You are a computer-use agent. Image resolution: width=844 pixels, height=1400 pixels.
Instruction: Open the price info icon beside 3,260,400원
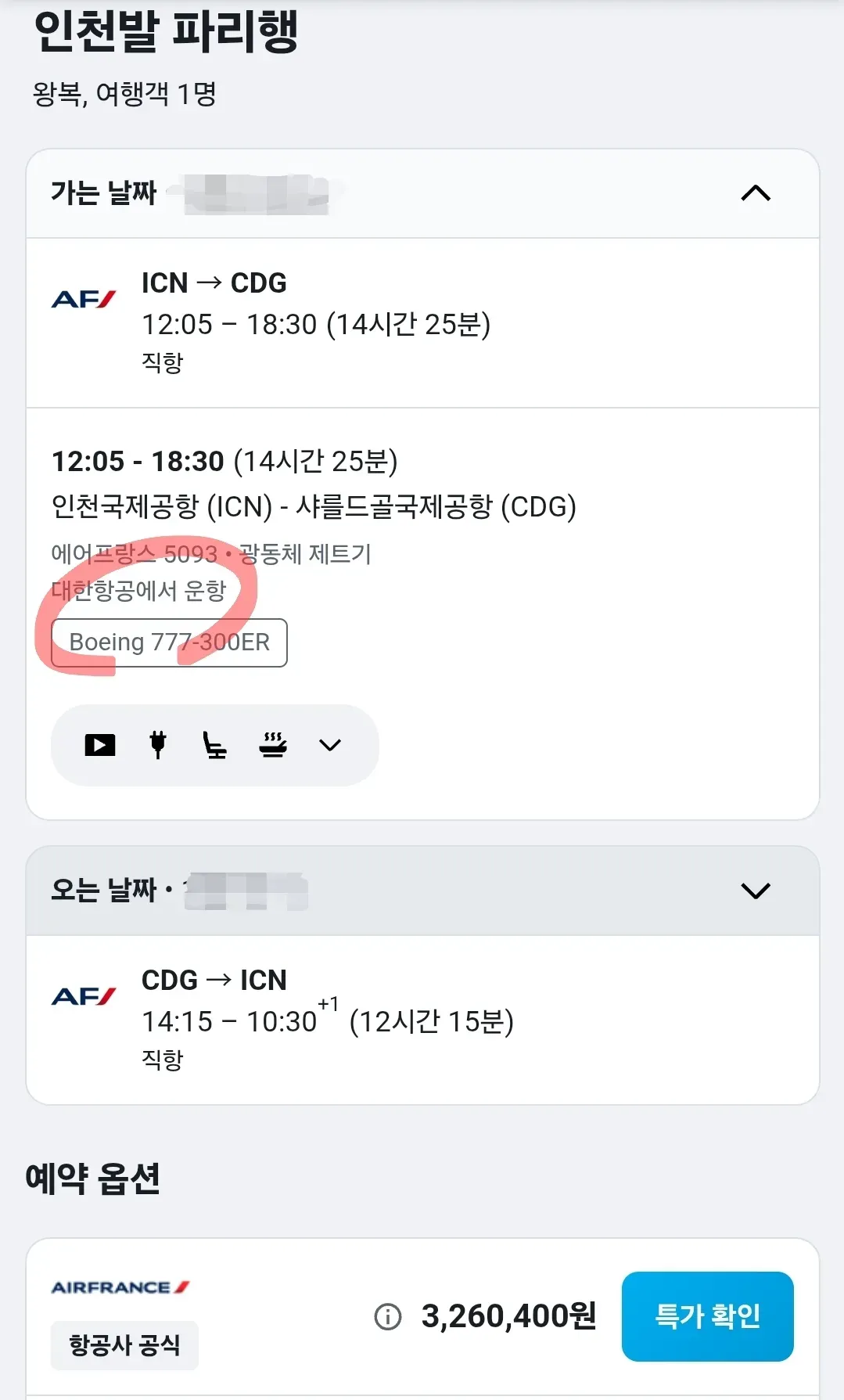(x=388, y=1316)
